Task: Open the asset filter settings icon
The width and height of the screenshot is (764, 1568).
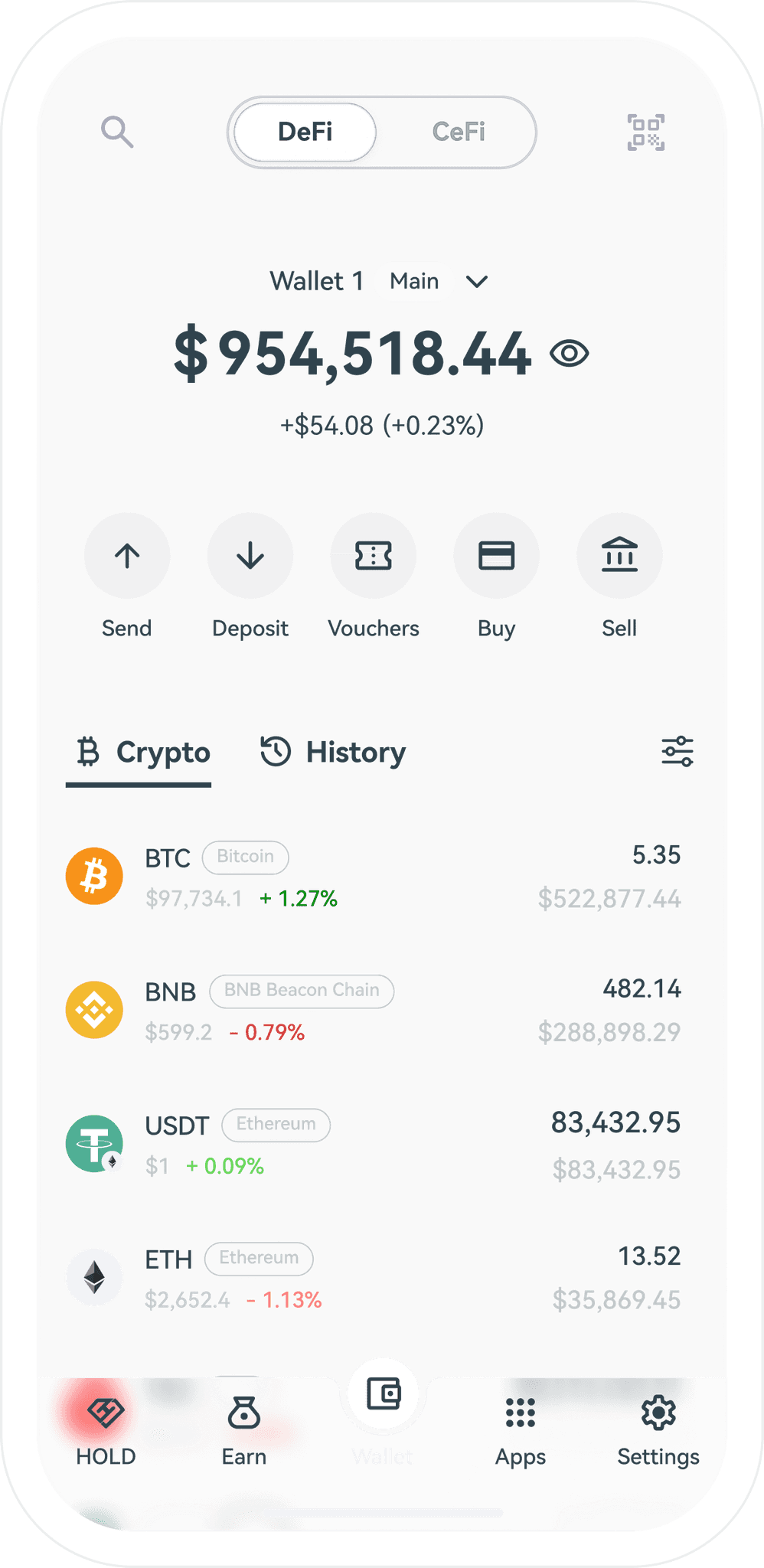Action: click(677, 752)
